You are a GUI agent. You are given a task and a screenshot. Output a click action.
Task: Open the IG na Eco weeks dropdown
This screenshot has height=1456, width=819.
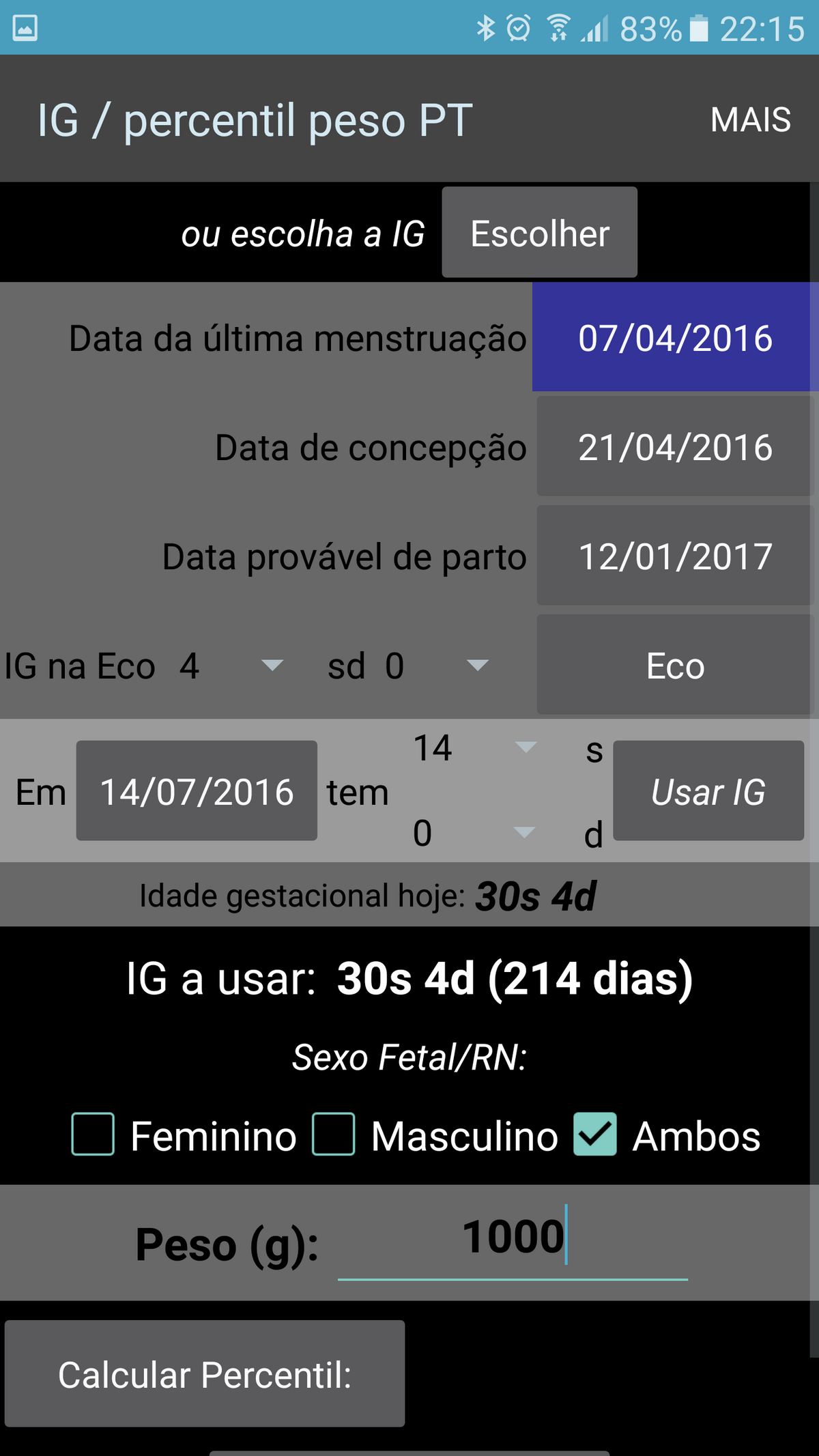[232, 665]
